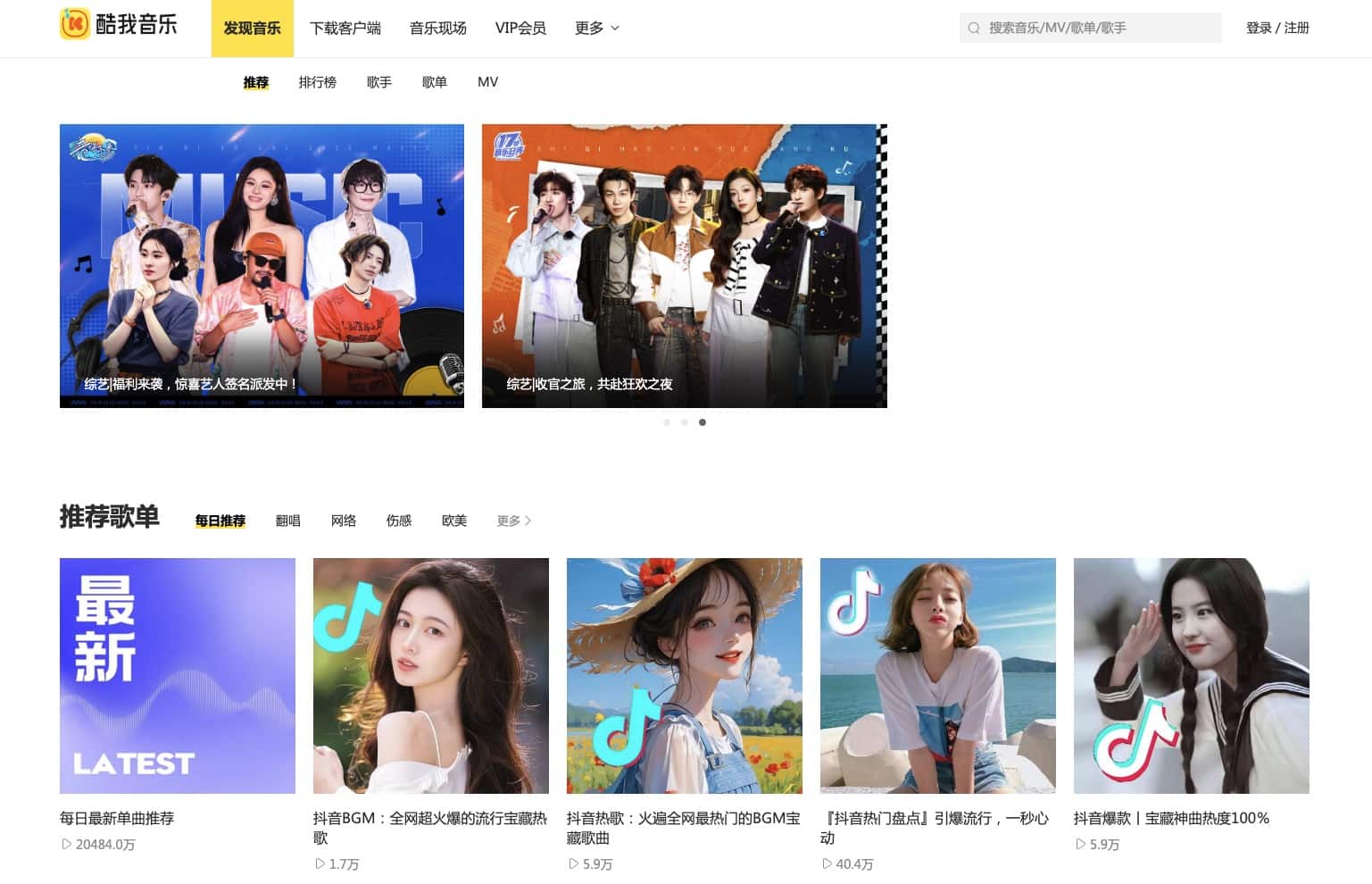The width and height of the screenshot is (1372, 884).
Task: Open banner 综艺|收官之旅，共赴狂欢之夜
Action: (684, 265)
